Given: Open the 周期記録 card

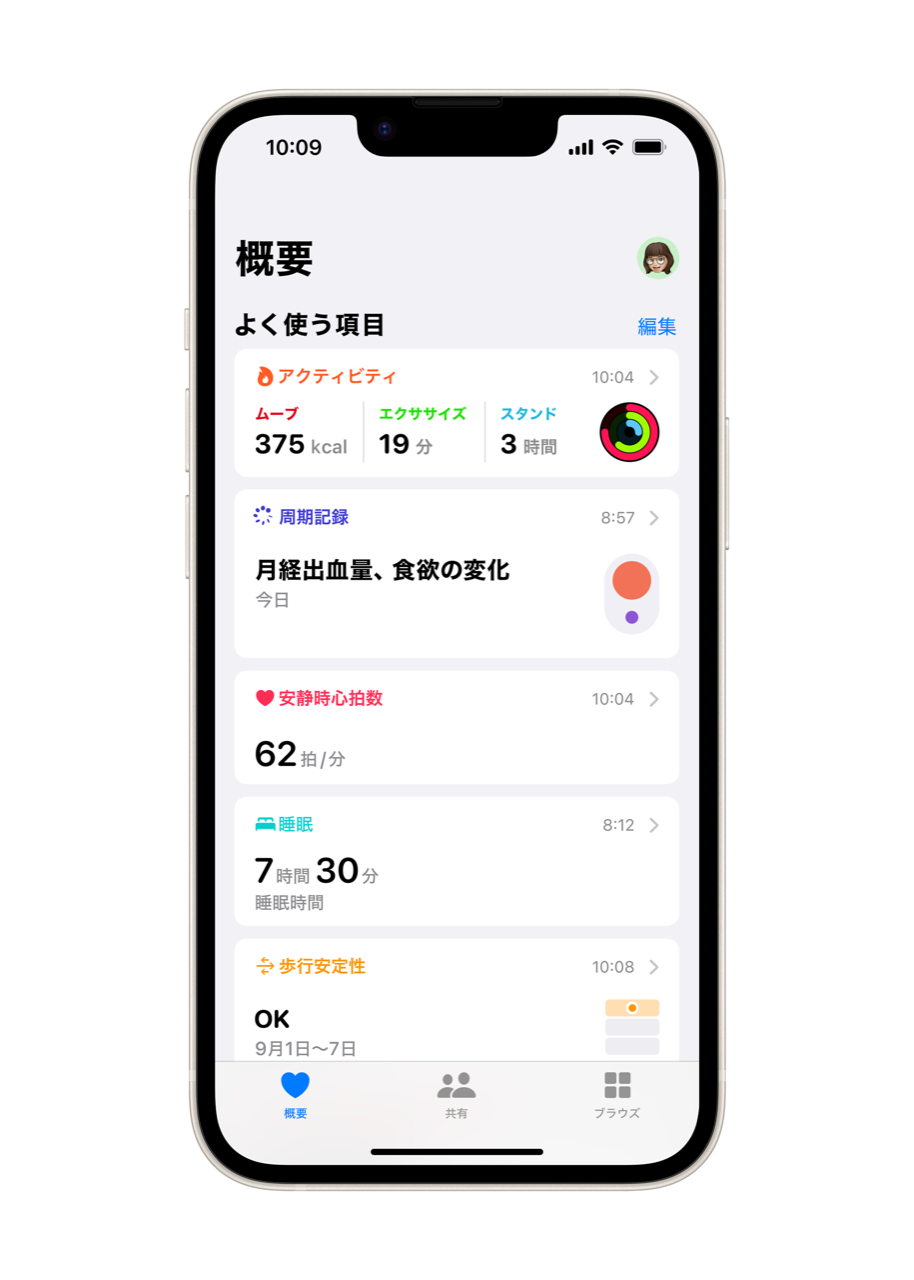Looking at the screenshot, I should tap(456, 573).
